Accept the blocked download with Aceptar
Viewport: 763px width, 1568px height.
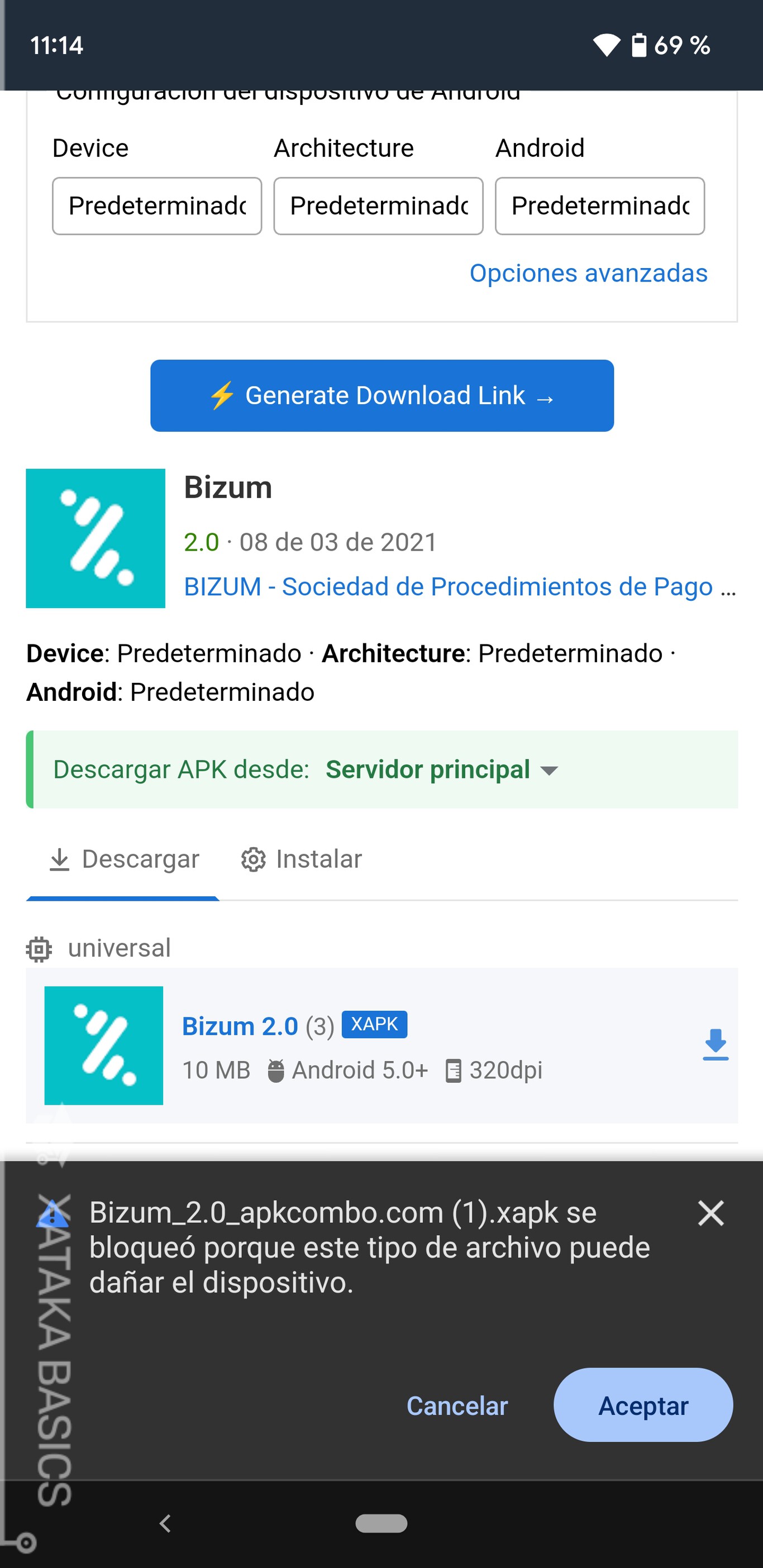[x=642, y=1406]
